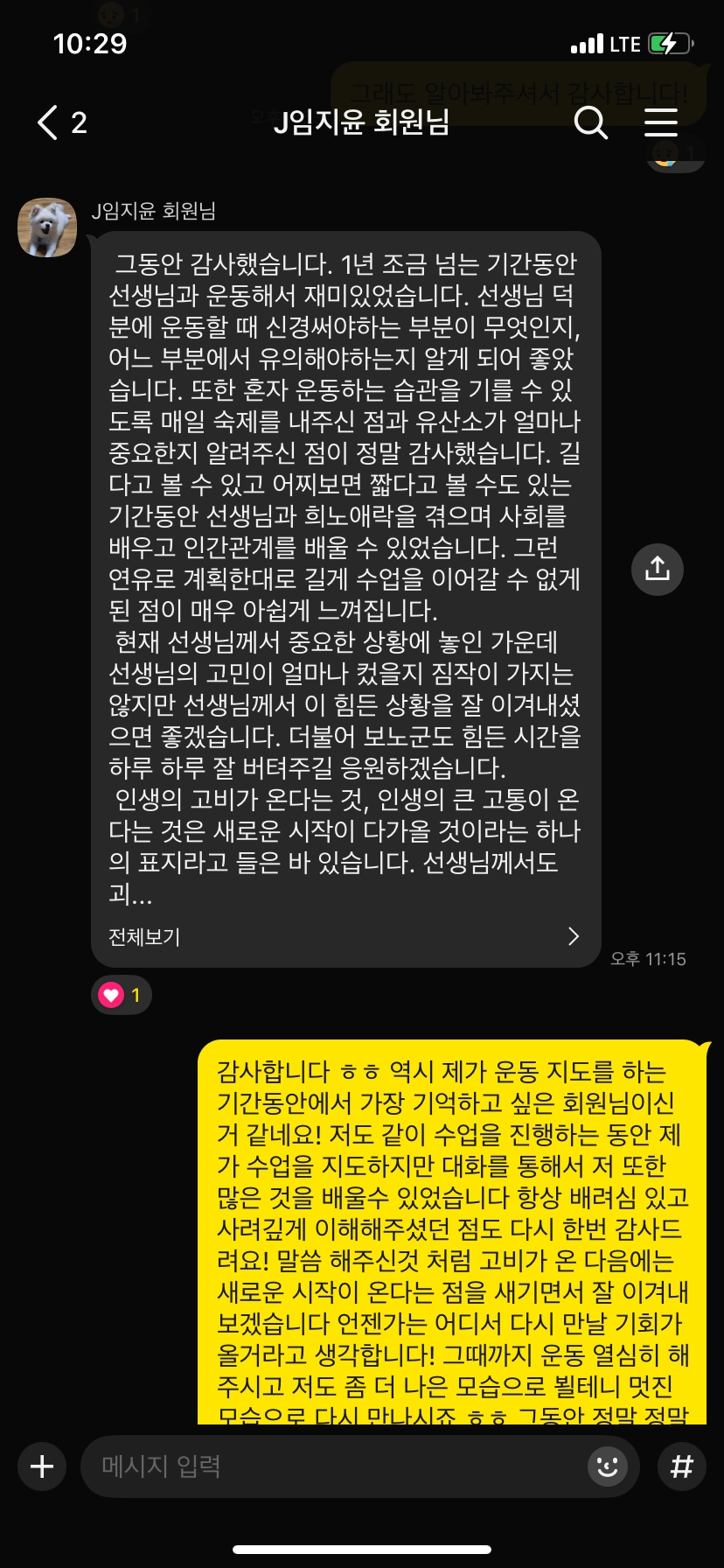The height and width of the screenshot is (1568, 724).
Task: Search within this conversation
Action: pyautogui.click(x=590, y=122)
